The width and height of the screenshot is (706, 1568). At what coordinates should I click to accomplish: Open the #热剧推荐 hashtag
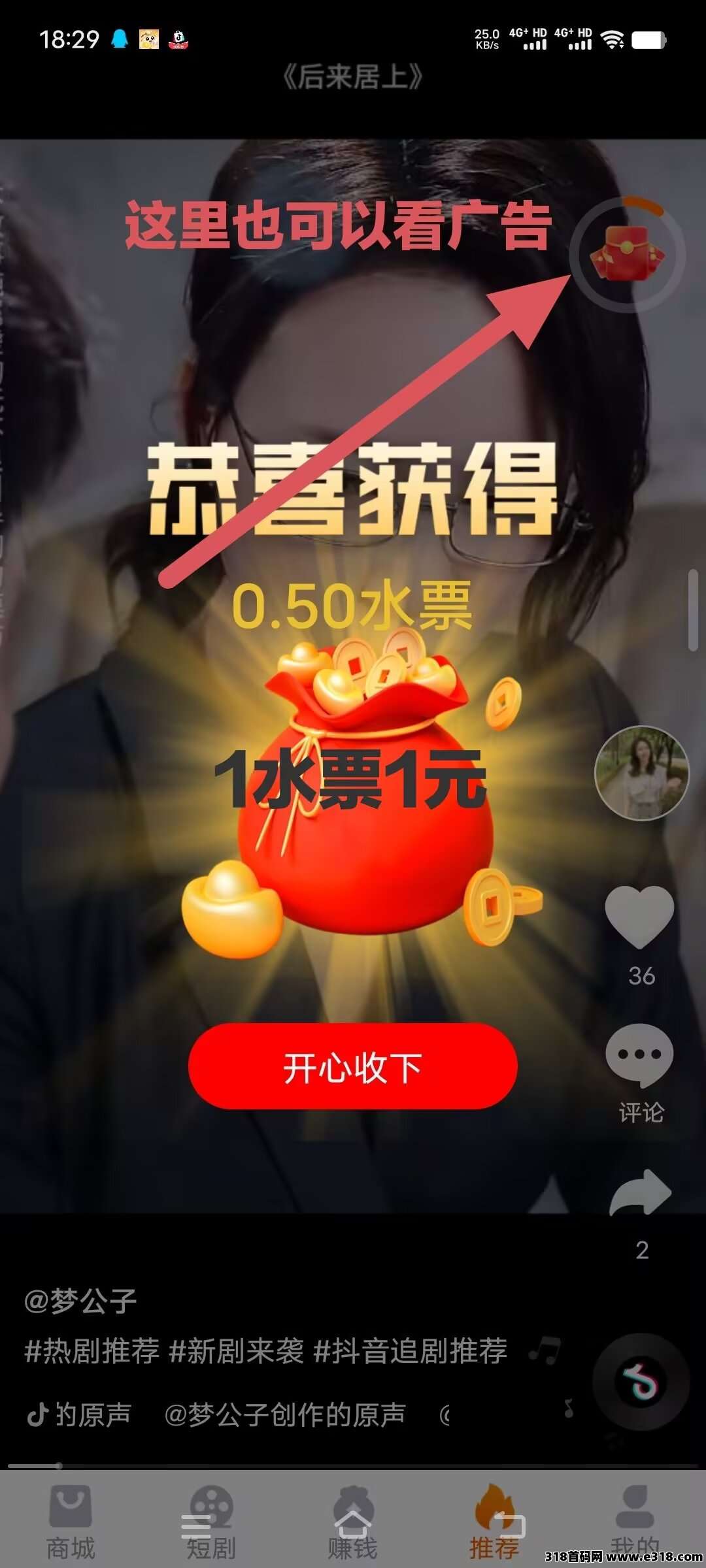pyautogui.click(x=92, y=1350)
